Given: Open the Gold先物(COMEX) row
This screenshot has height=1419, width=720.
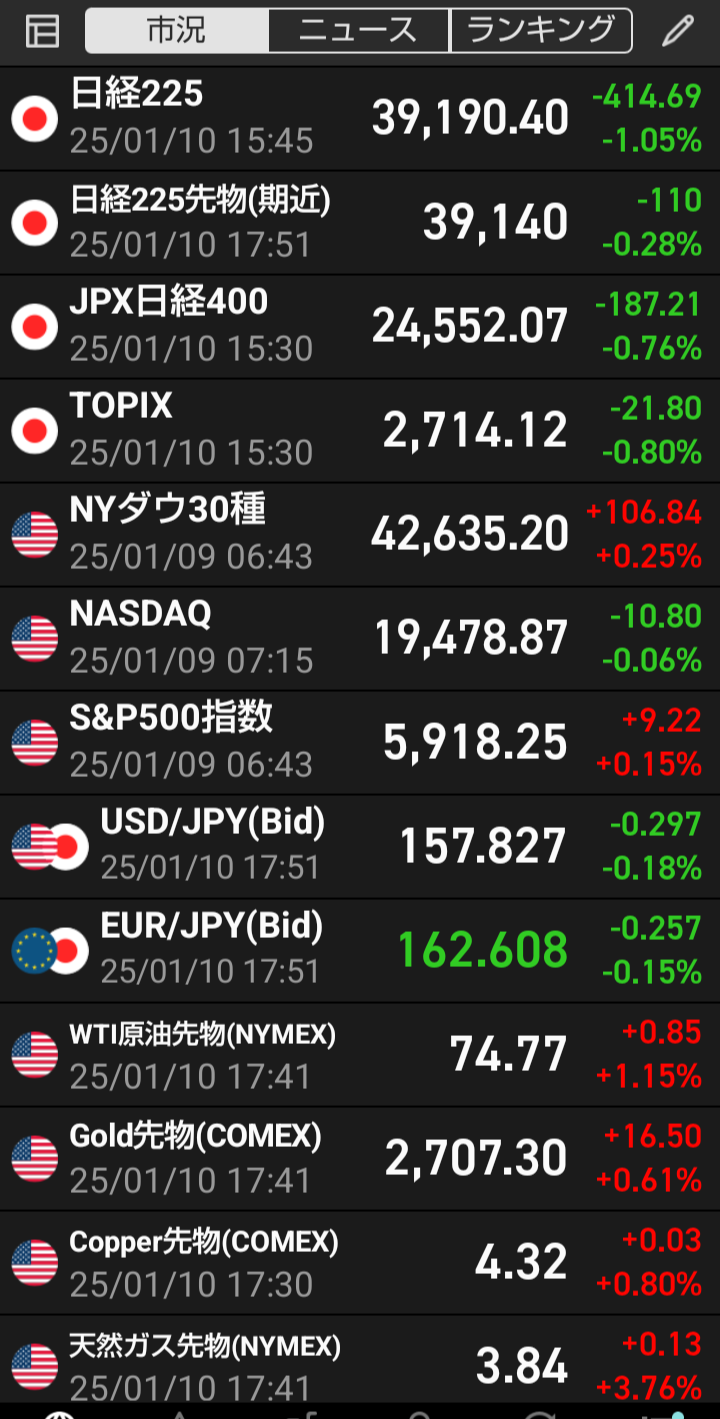Looking at the screenshot, I should point(360,1158).
